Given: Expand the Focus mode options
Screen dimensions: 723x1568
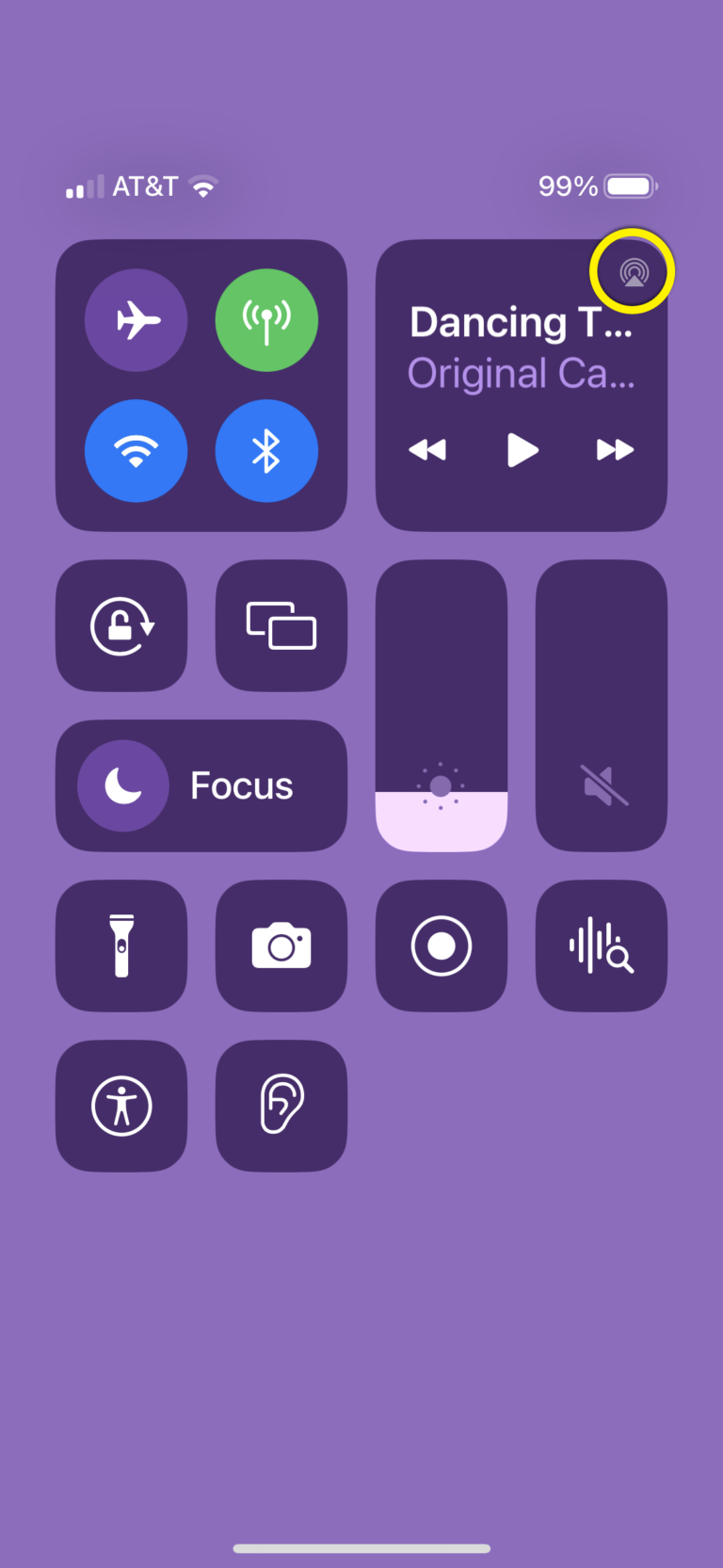Looking at the screenshot, I should coord(201,784).
